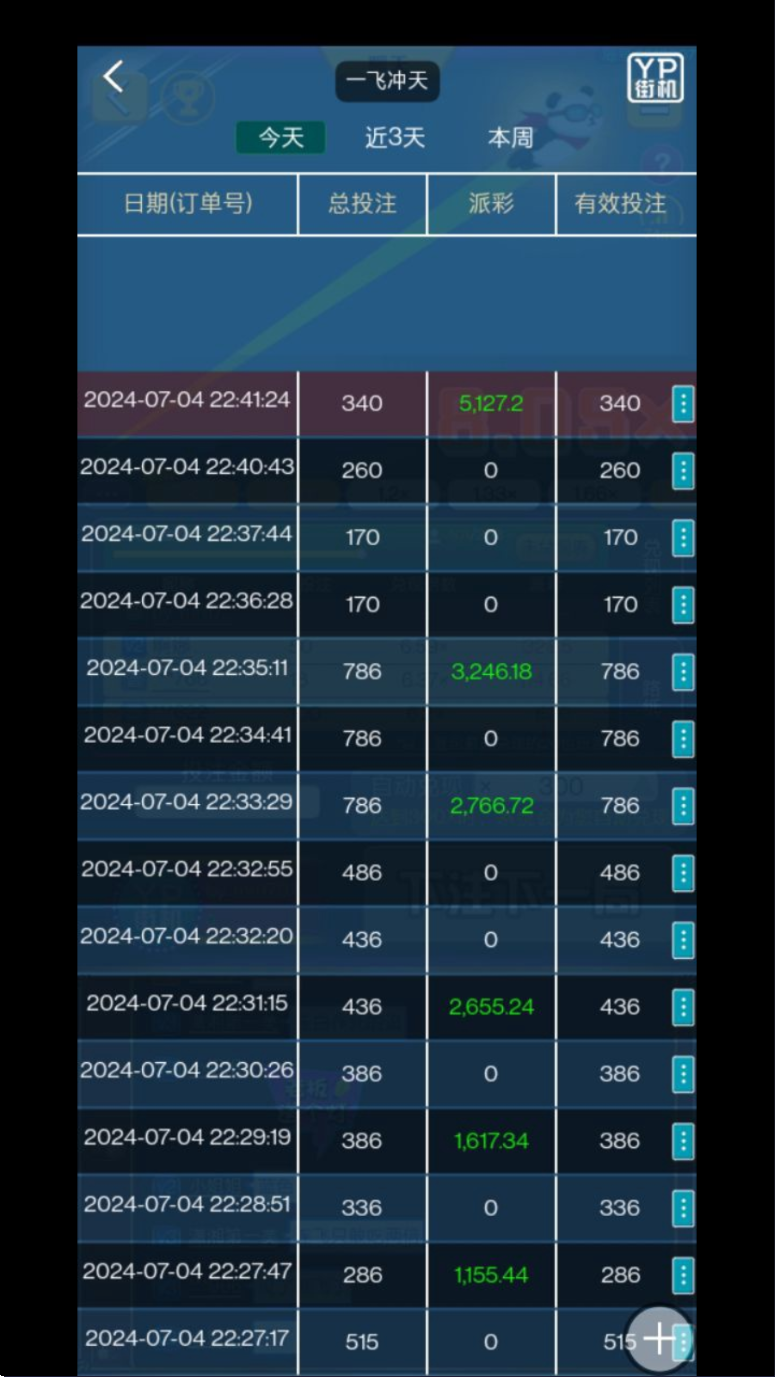The image size is (775, 1377).
Task: Open details menu for the 22:30:26 order
Action: 683,1074
